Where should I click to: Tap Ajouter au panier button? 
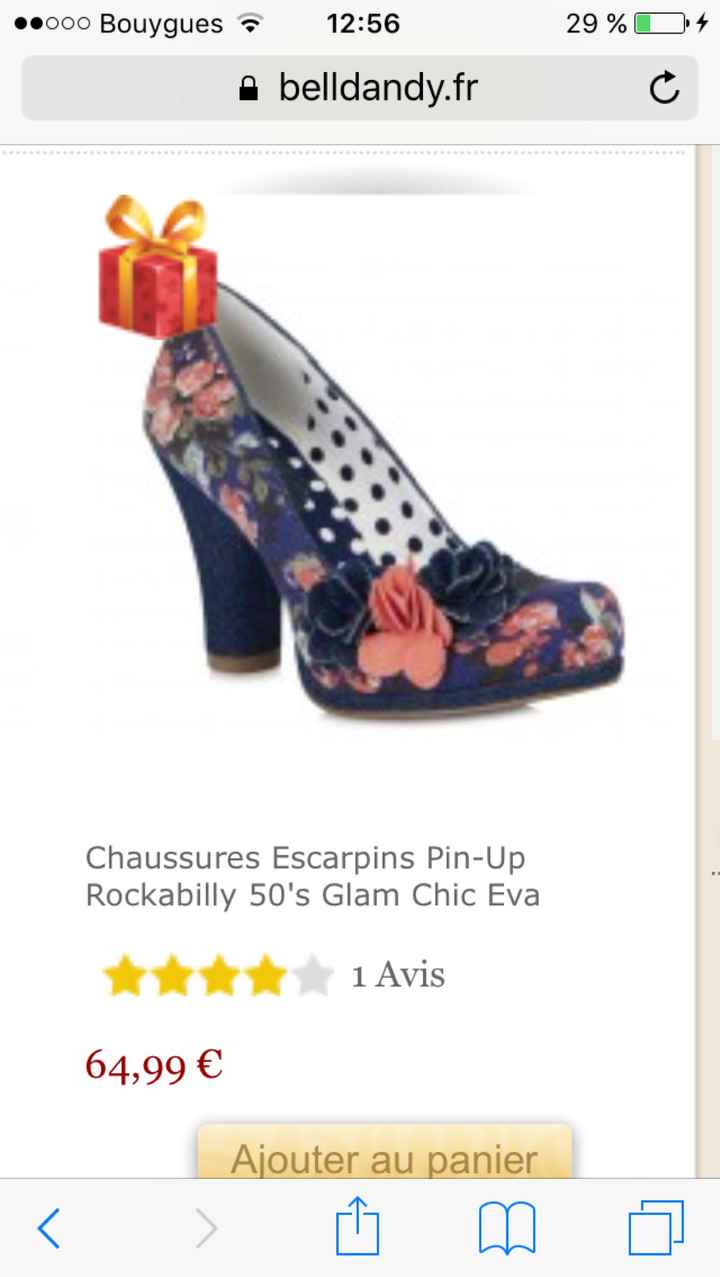[385, 1156]
